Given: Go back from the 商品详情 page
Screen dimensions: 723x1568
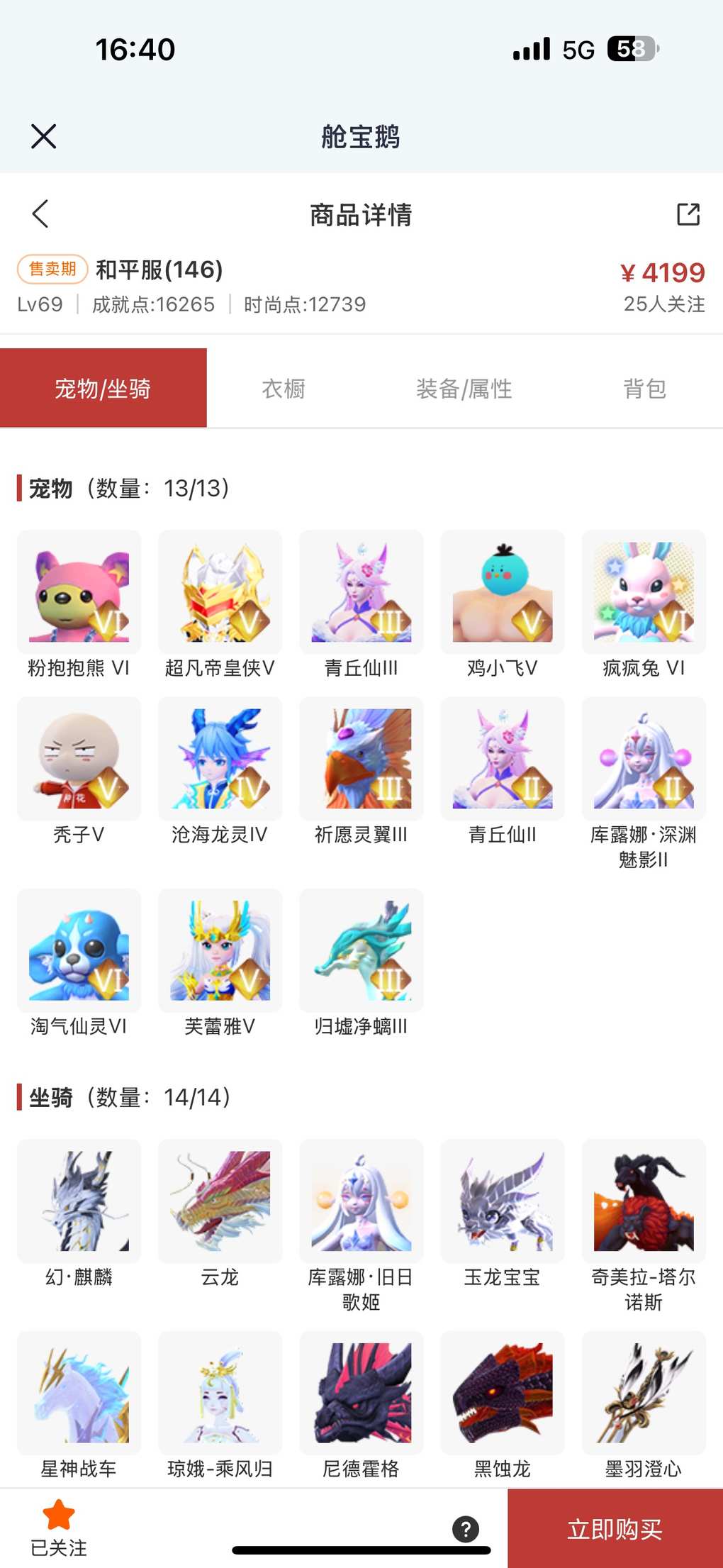Looking at the screenshot, I should click(40, 213).
